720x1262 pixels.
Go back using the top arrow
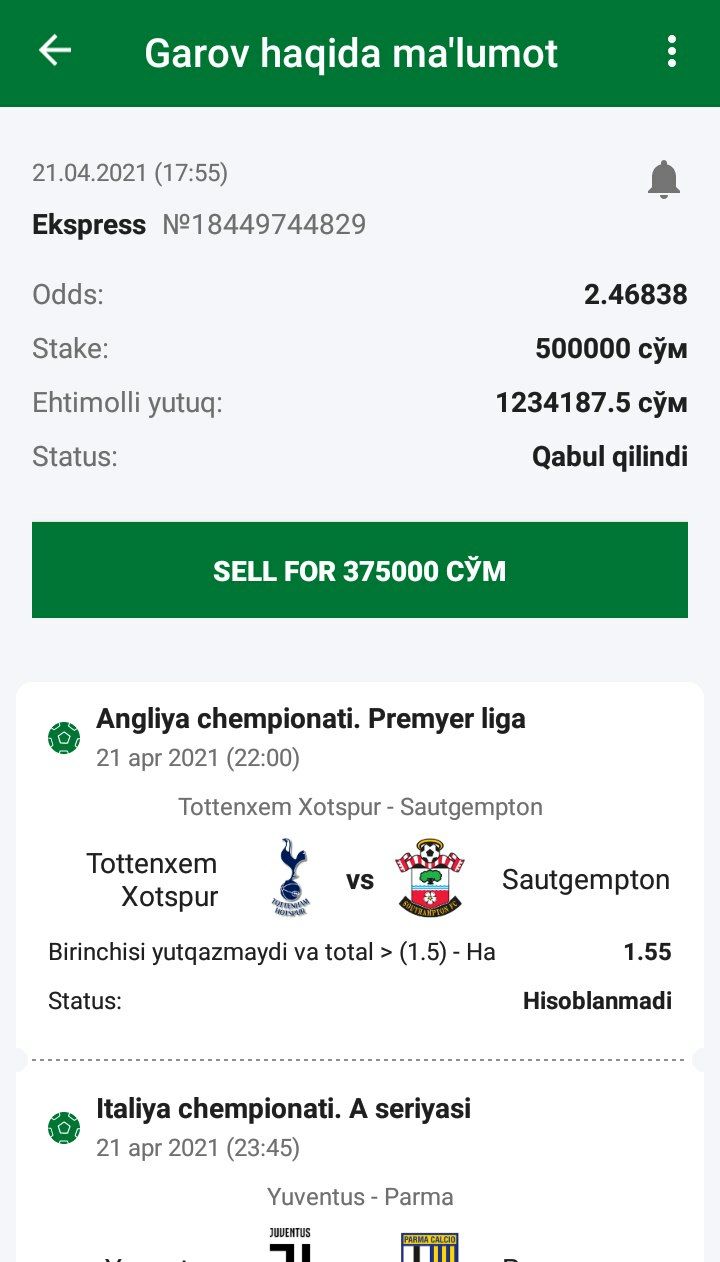(x=55, y=51)
